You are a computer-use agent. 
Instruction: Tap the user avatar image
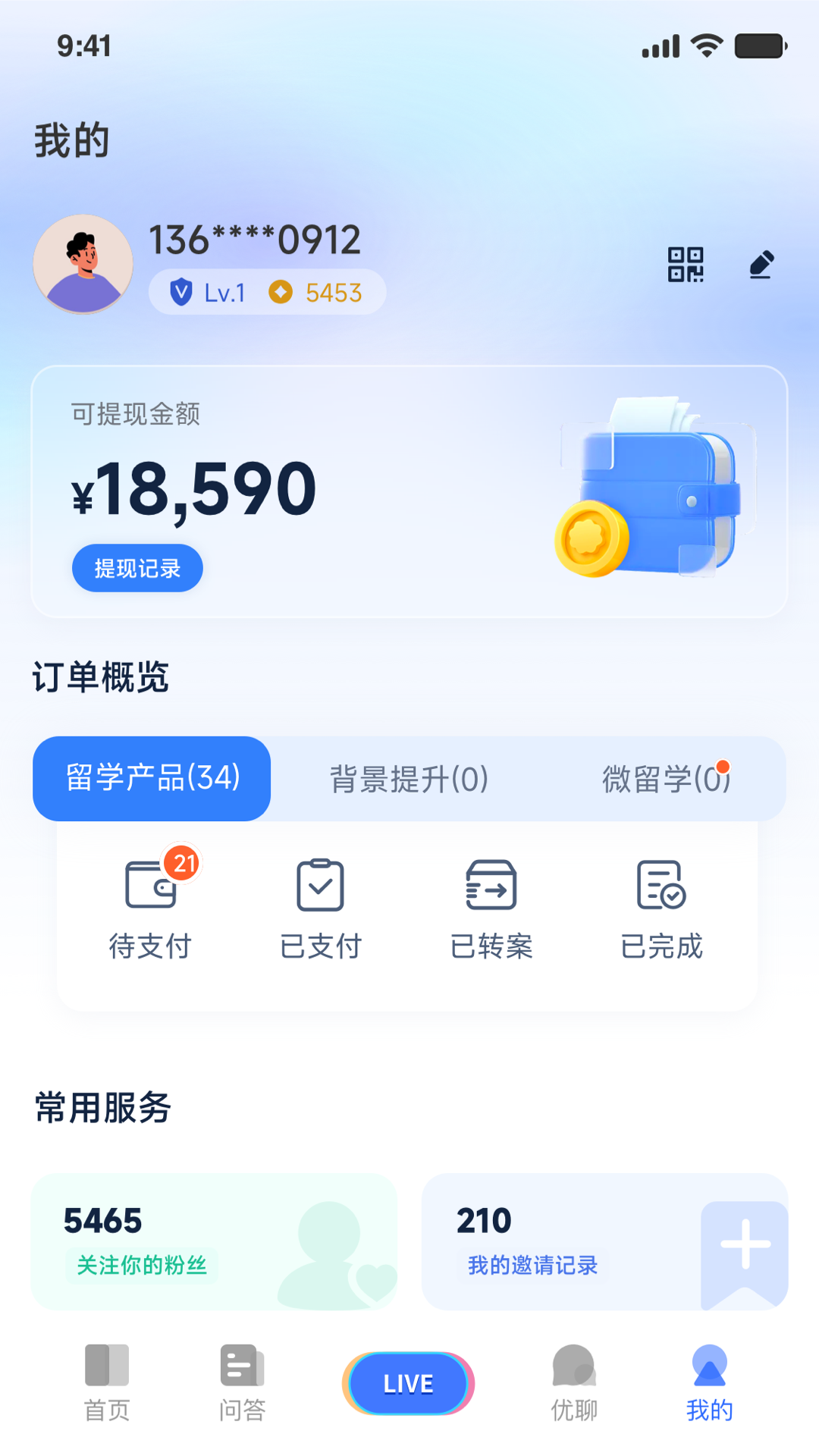pyautogui.click(x=83, y=263)
